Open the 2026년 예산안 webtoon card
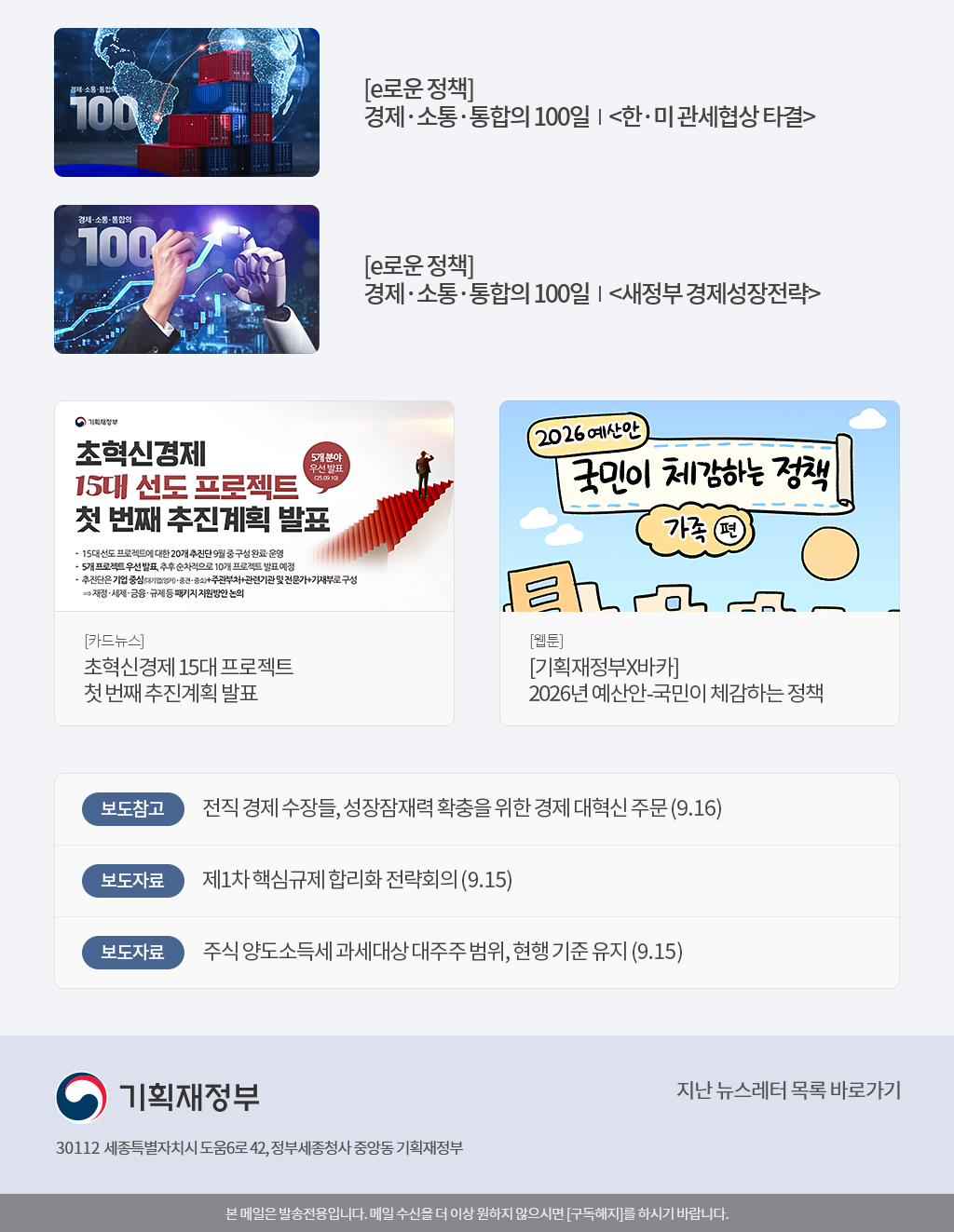 [699, 562]
